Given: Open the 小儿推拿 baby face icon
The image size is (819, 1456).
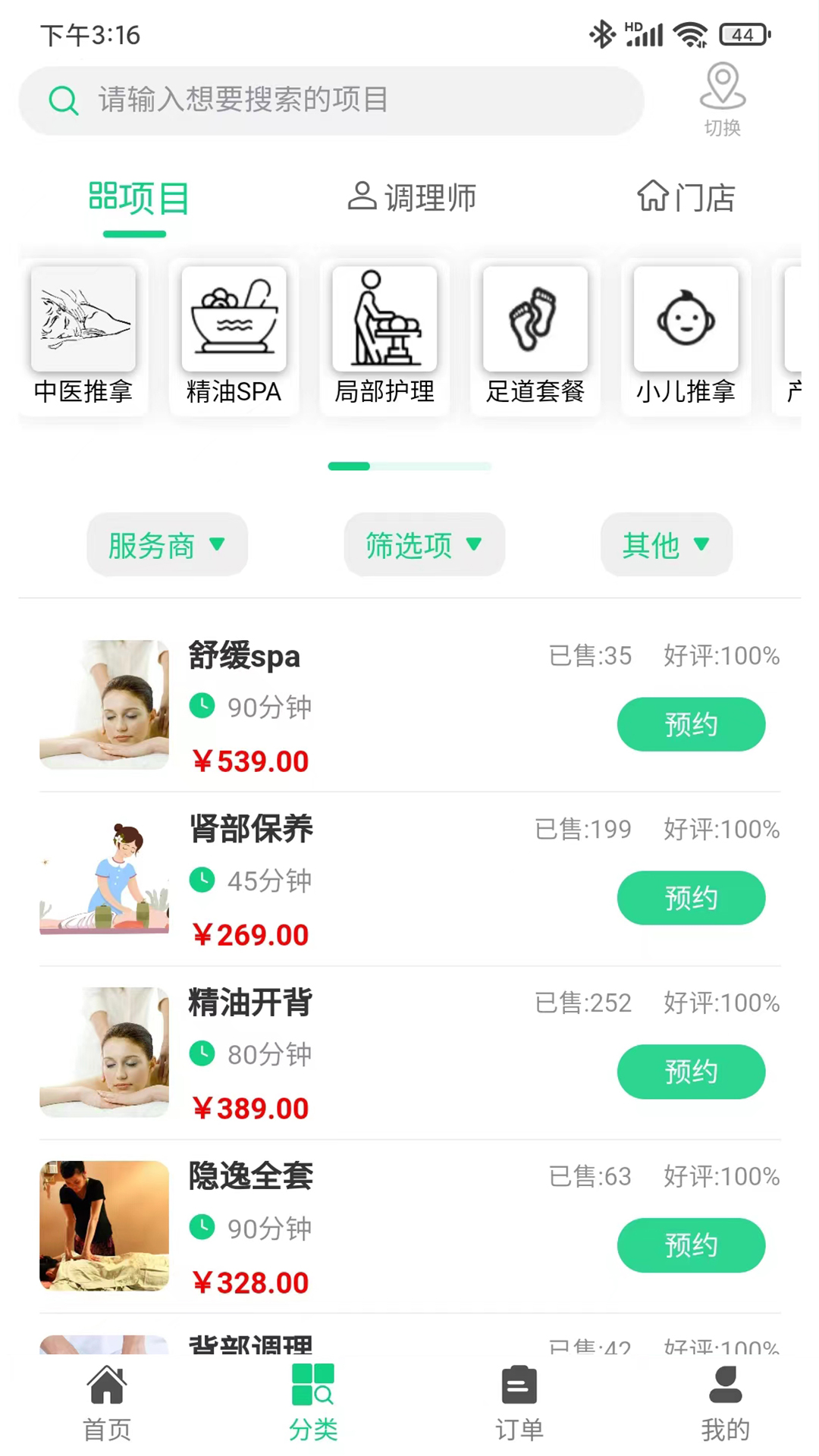Looking at the screenshot, I should point(685,318).
